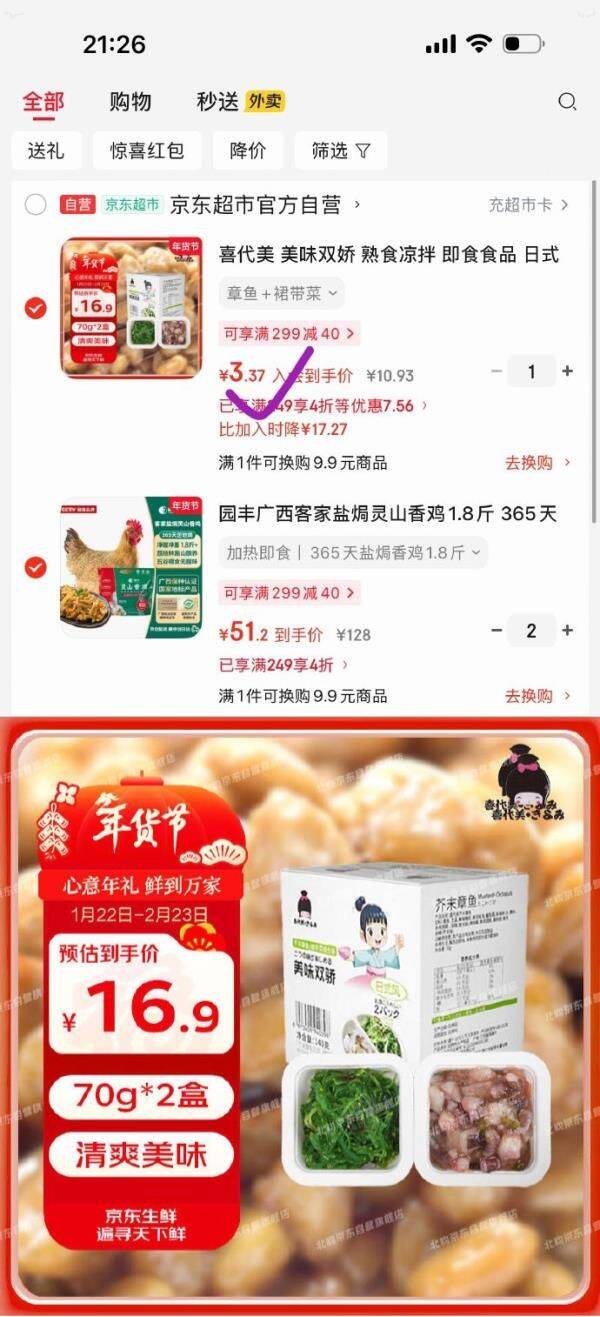
Task: Select the 惊喜红包 filter chip
Action: coord(147,150)
